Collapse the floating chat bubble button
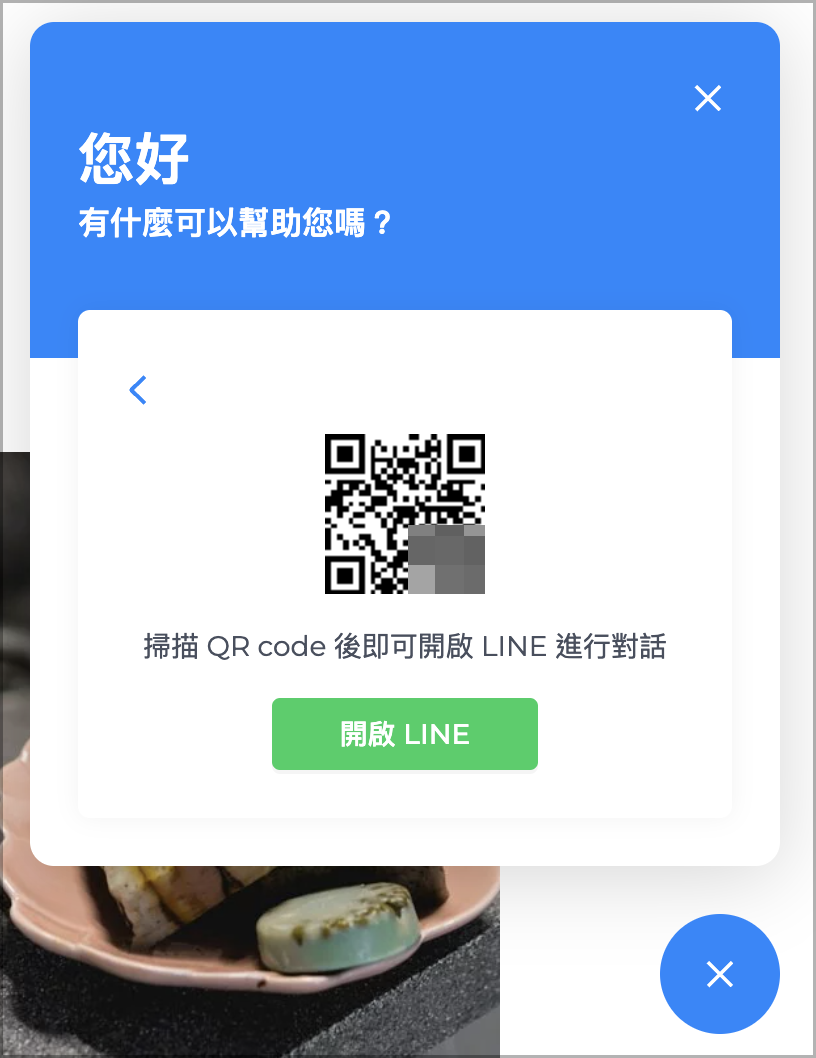The image size is (816, 1058). (x=720, y=974)
